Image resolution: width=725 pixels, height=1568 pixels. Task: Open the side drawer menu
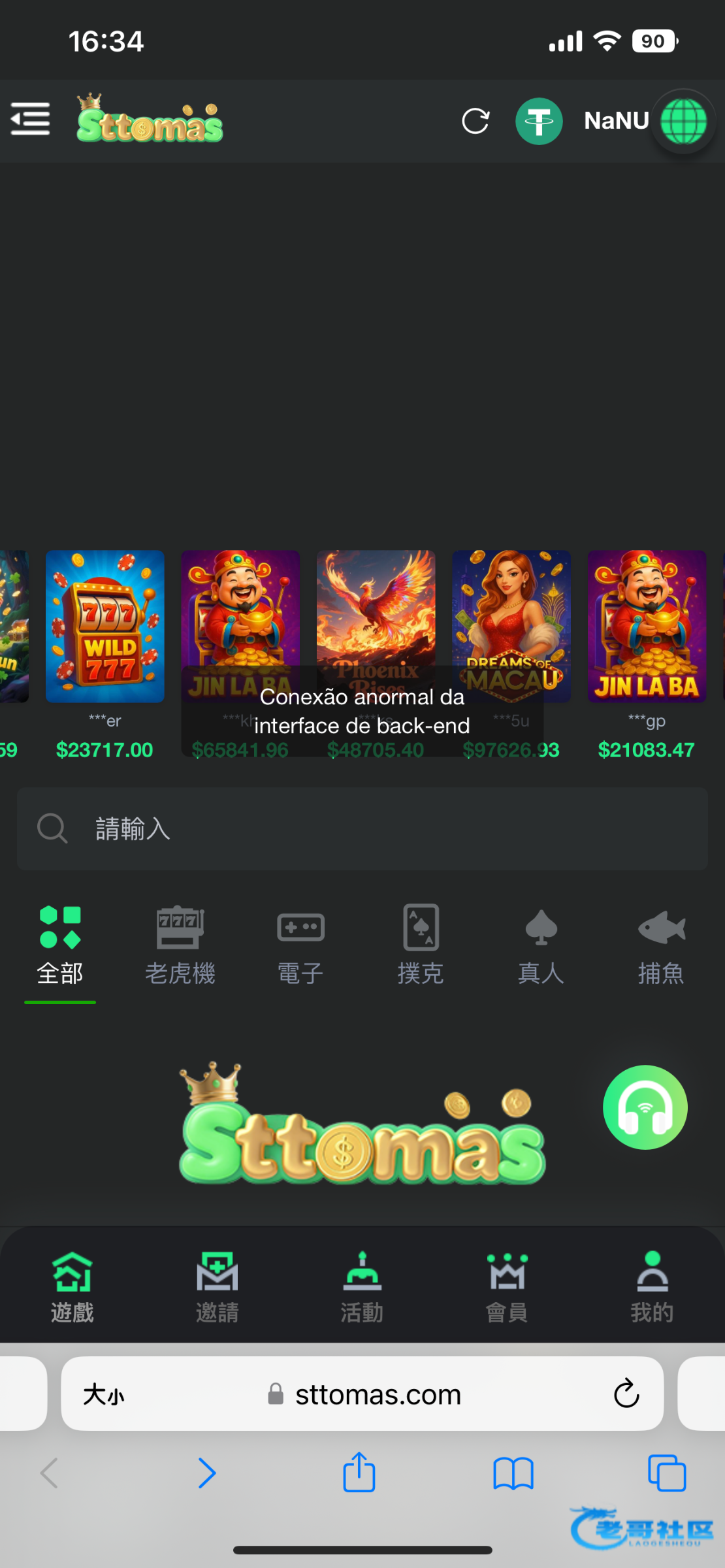30,120
